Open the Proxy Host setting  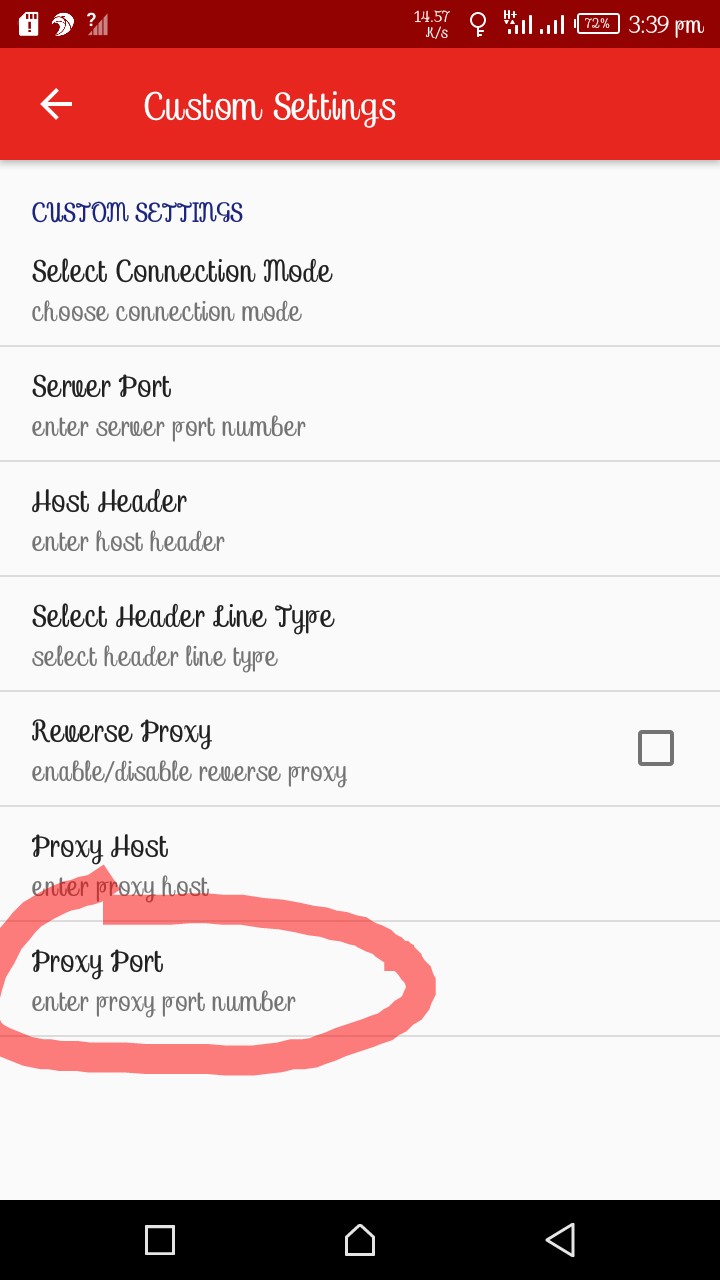tap(360, 864)
